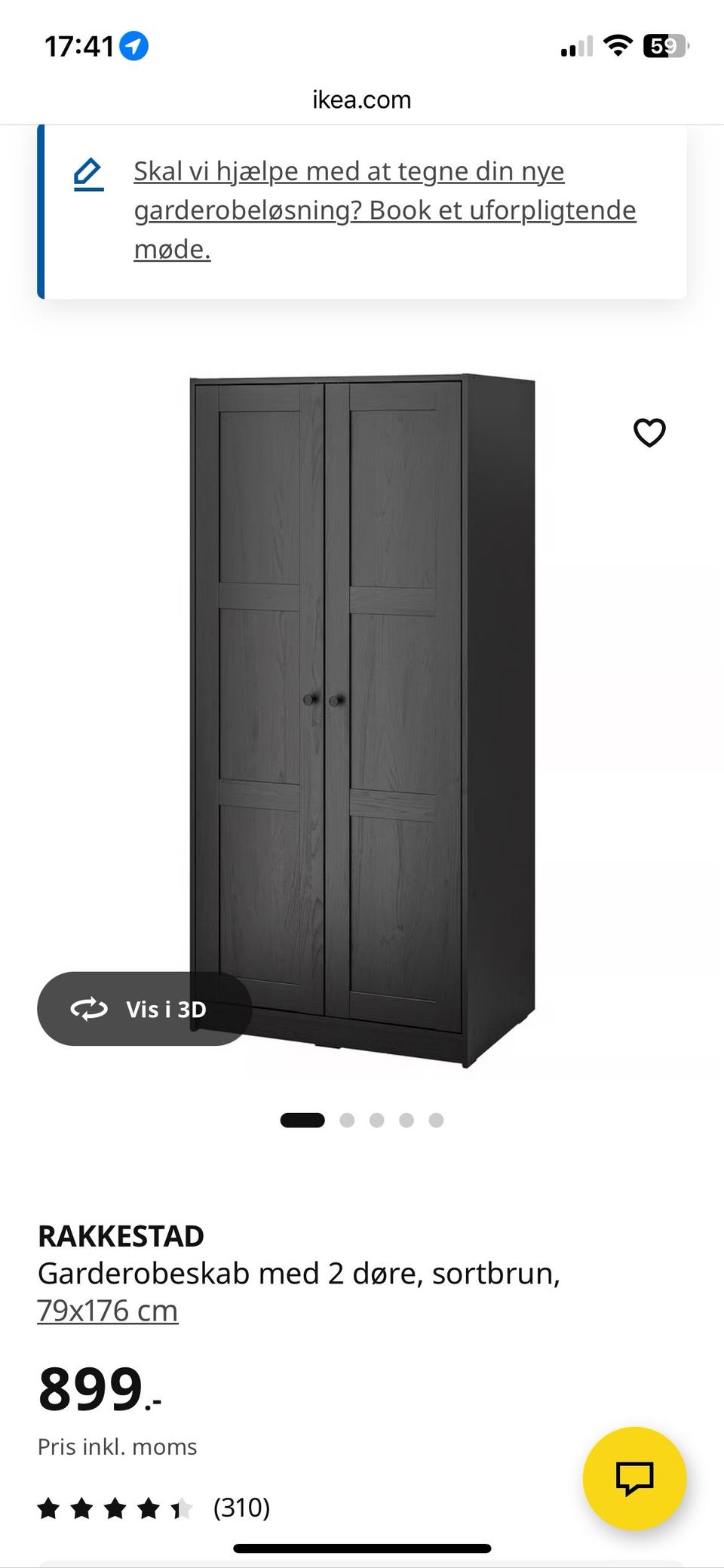724x1568 pixels.
Task: Open the 310 customer reviews rating
Action: tap(154, 1508)
